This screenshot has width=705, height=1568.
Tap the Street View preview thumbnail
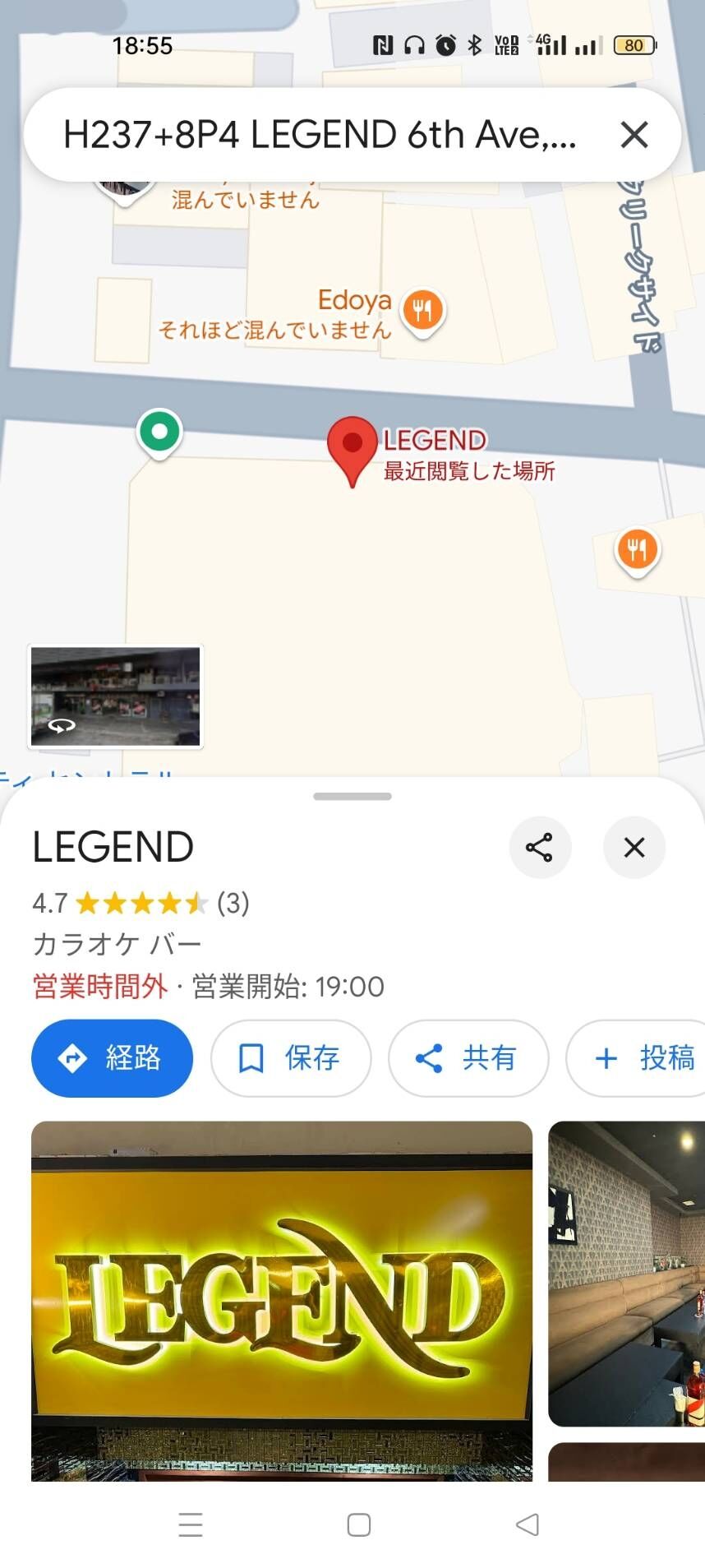click(115, 696)
